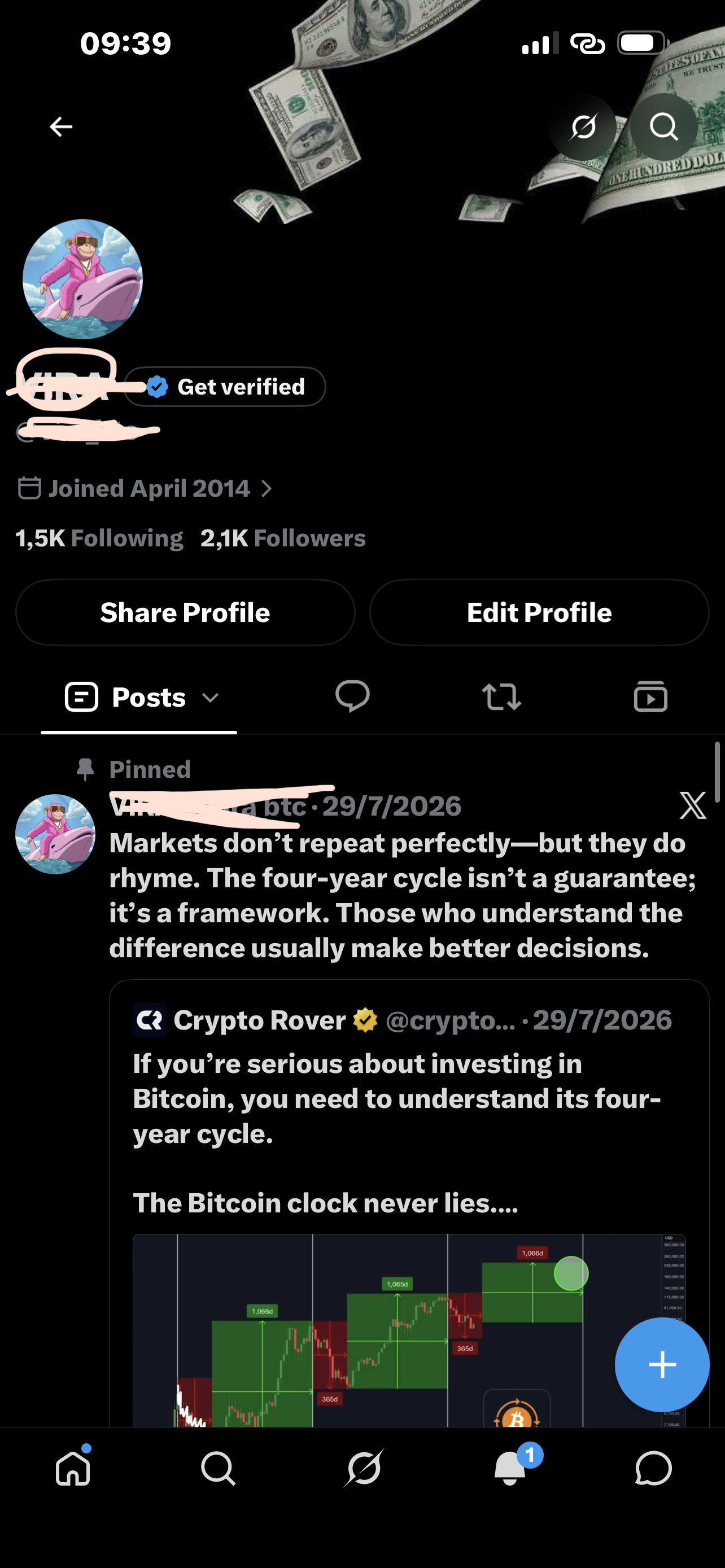Compose a new post with plus button
Screen dimensions: 725x1568
[x=662, y=1364]
